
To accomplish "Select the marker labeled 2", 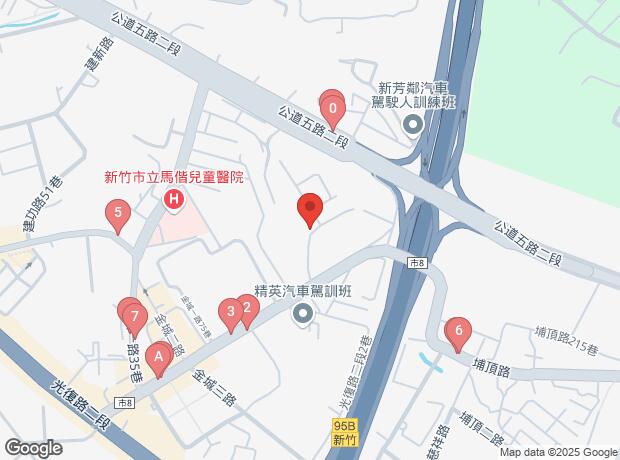I will coord(246,309).
